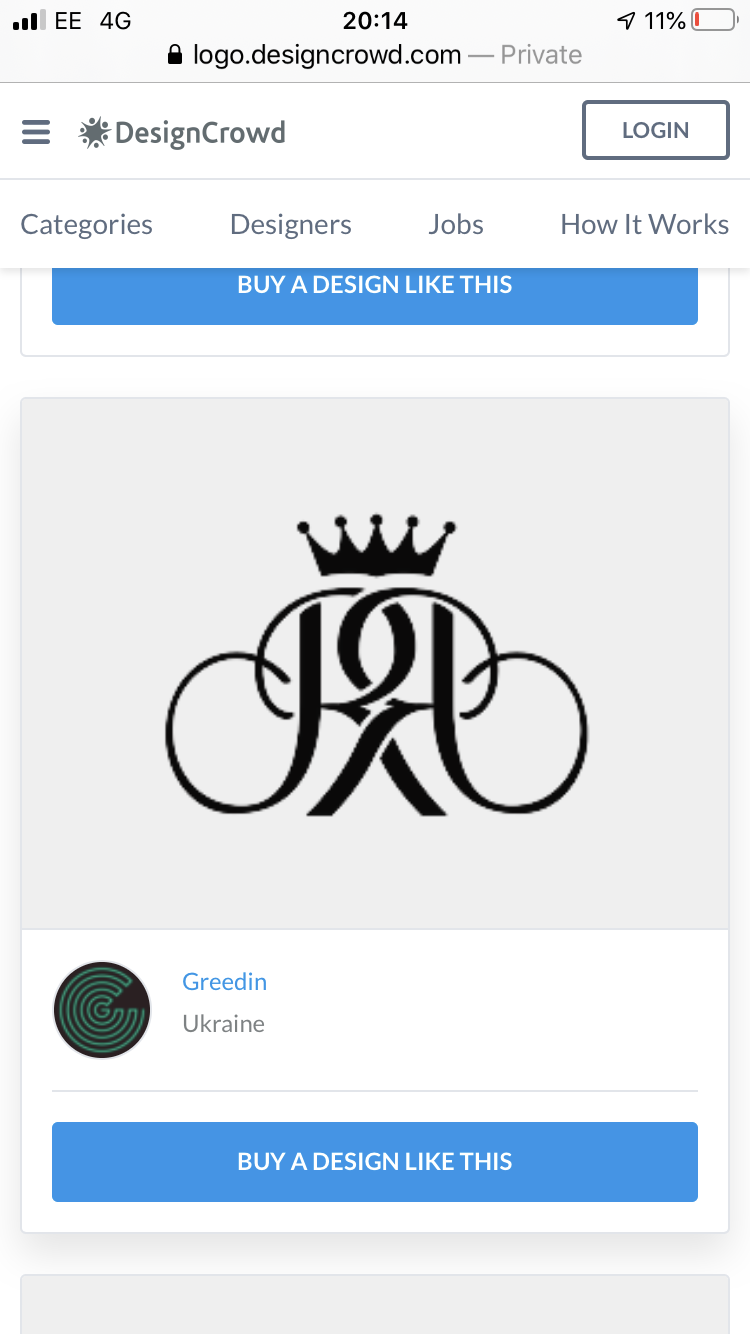This screenshot has height=1334, width=750.
Task: Go to DesignCrowd home via the logo
Action: point(183,133)
